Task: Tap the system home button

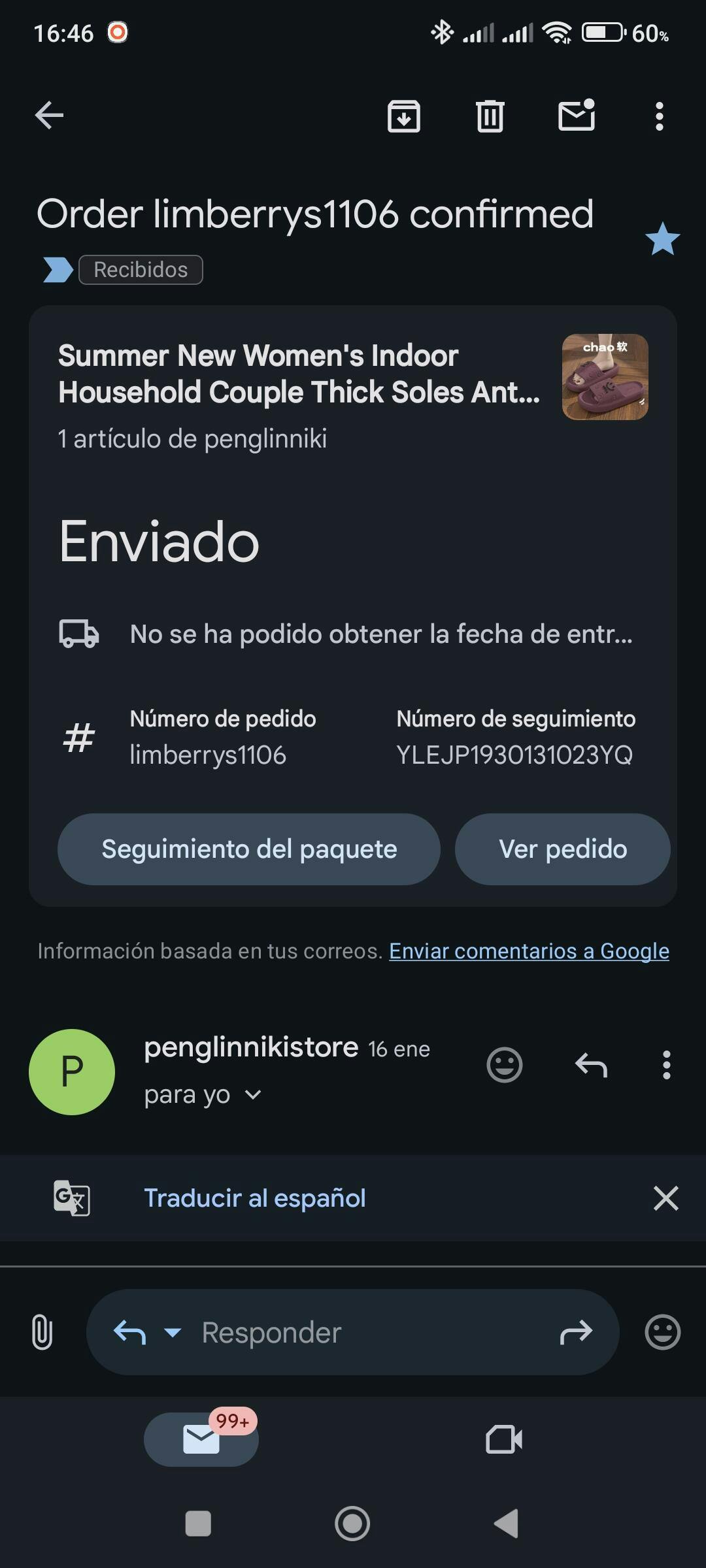Action: coord(352,1524)
